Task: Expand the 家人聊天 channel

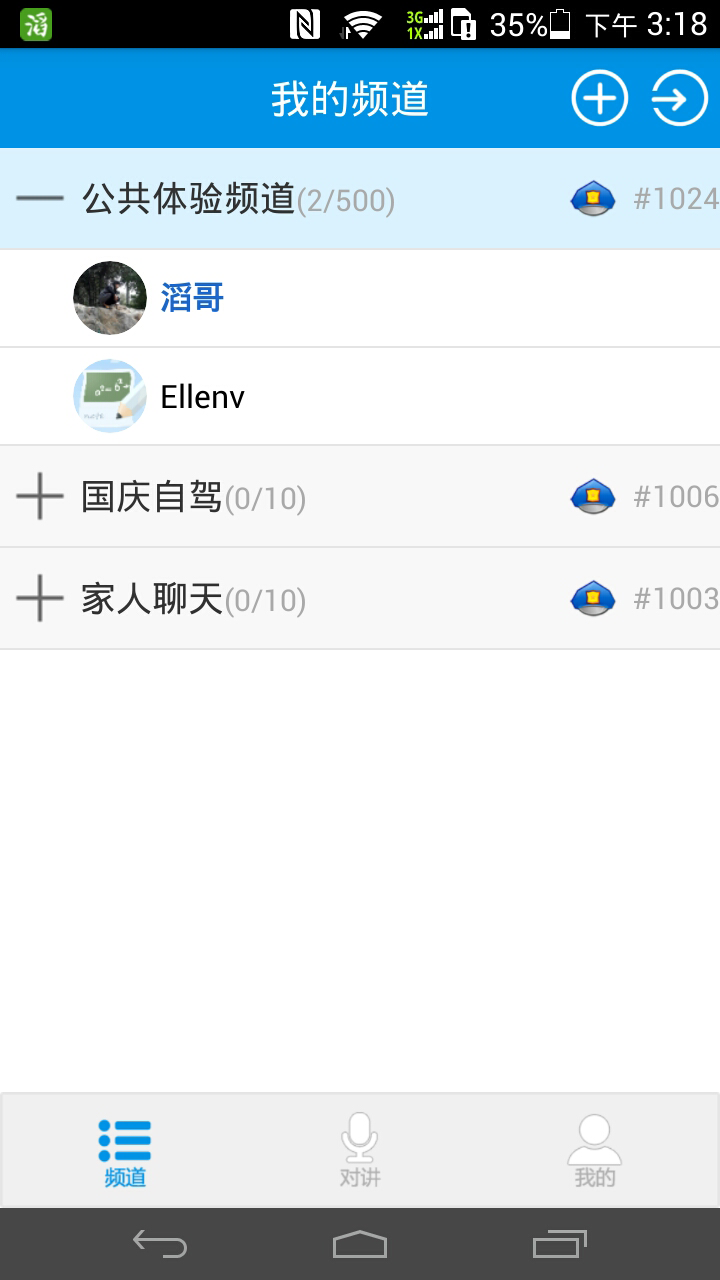Action: point(38,598)
